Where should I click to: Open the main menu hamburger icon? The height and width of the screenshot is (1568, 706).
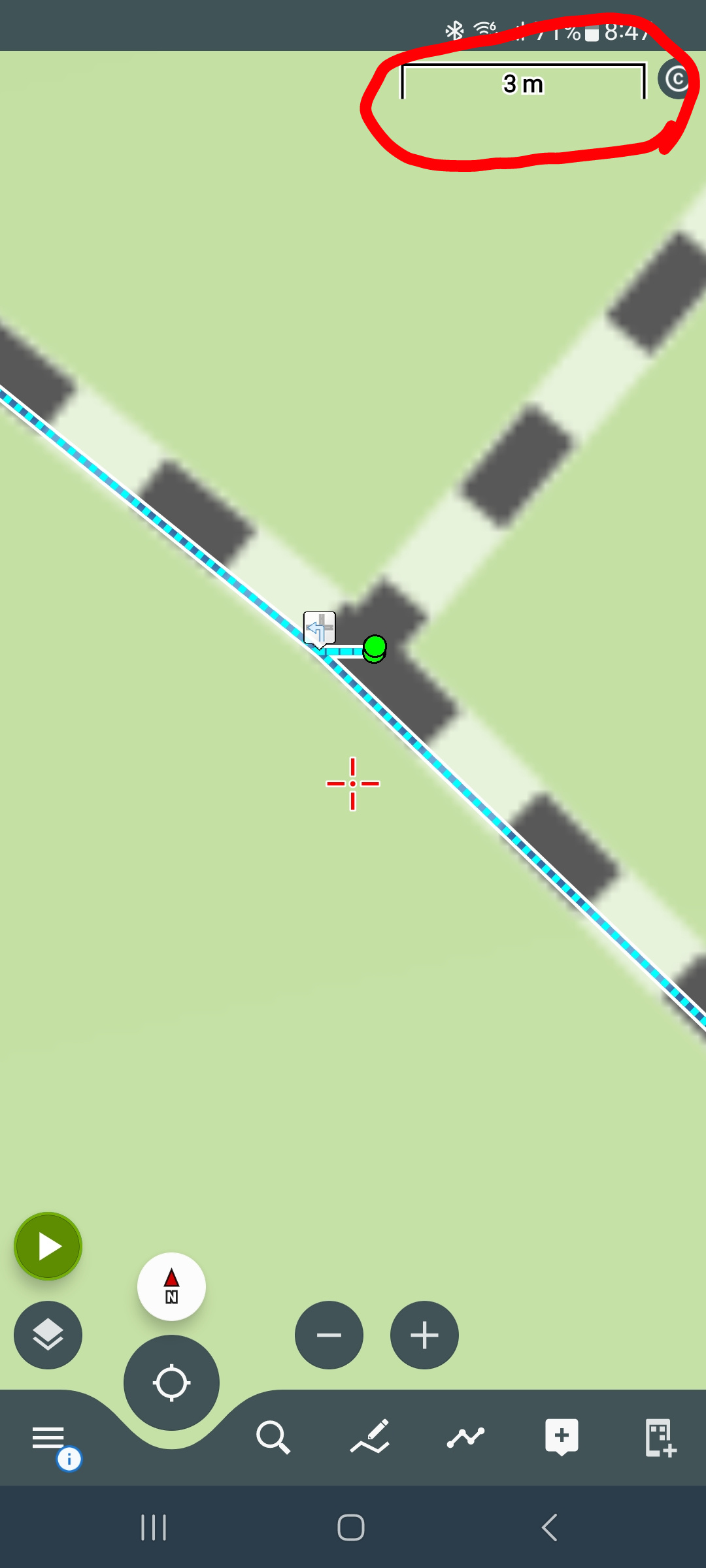(48, 1437)
